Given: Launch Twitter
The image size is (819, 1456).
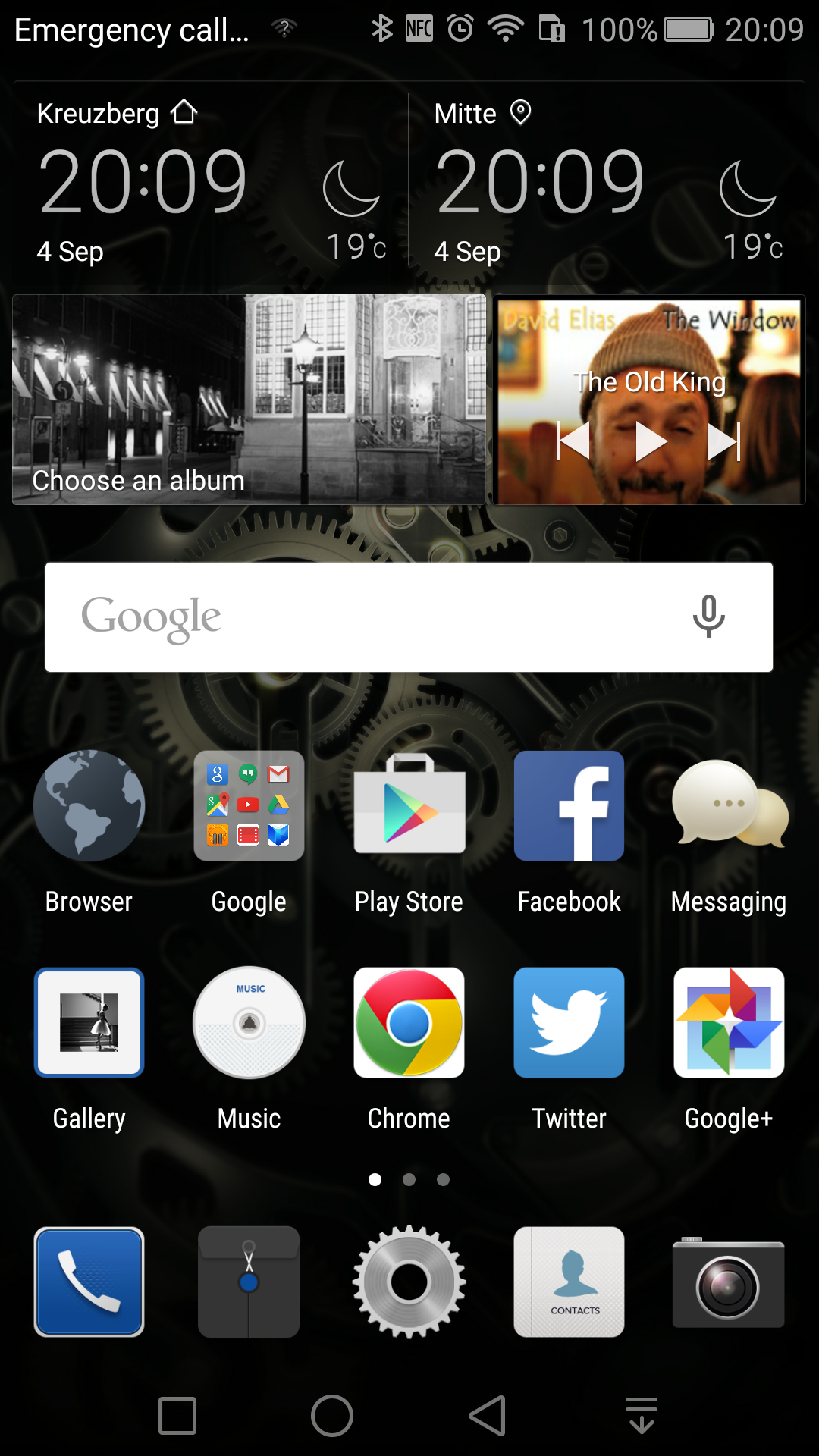Looking at the screenshot, I should point(569,1023).
